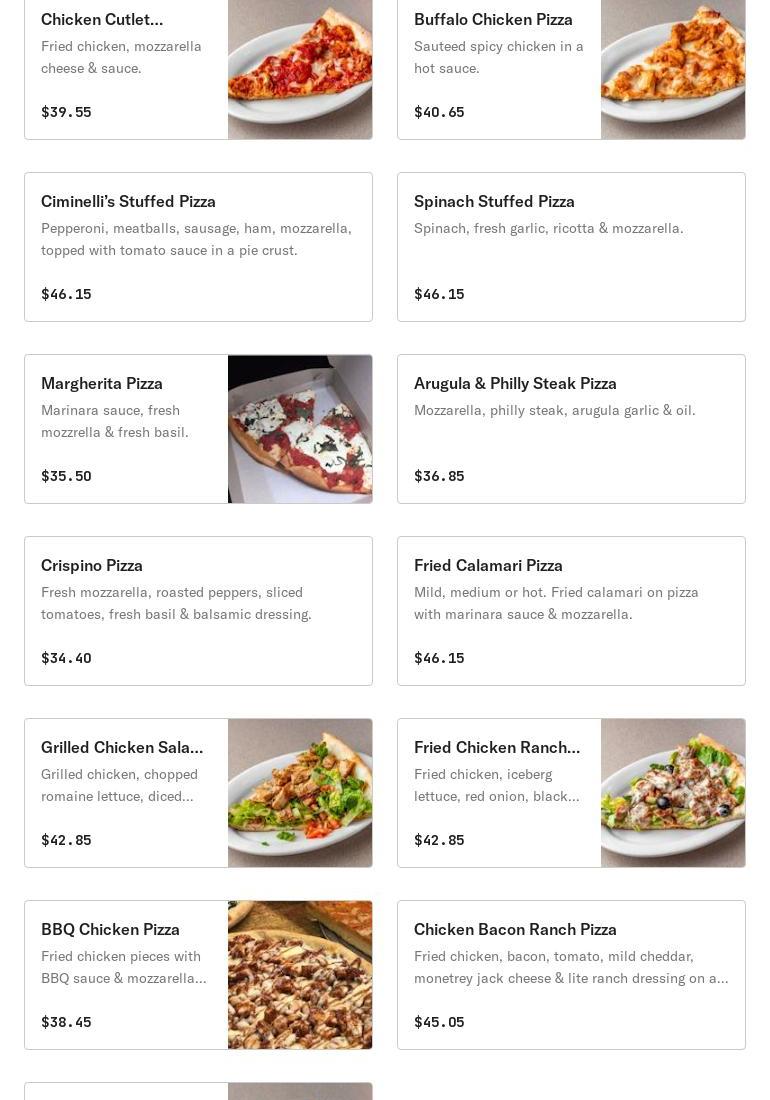Open Chicken Bacon Ranch Pizza details
The image size is (770, 1100).
click(x=571, y=975)
